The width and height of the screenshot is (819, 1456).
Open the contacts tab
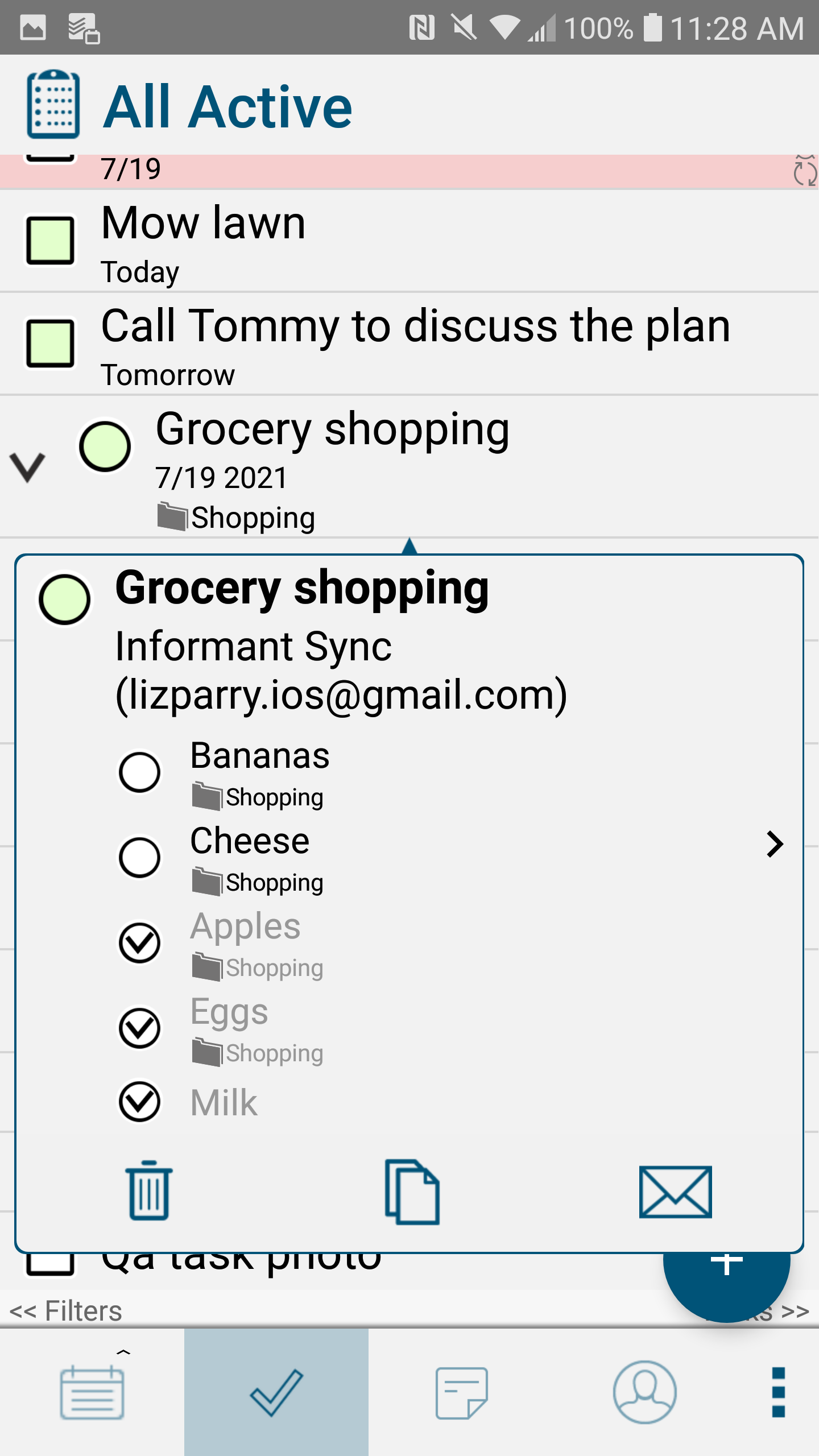pyautogui.click(x=644, y=1392)
